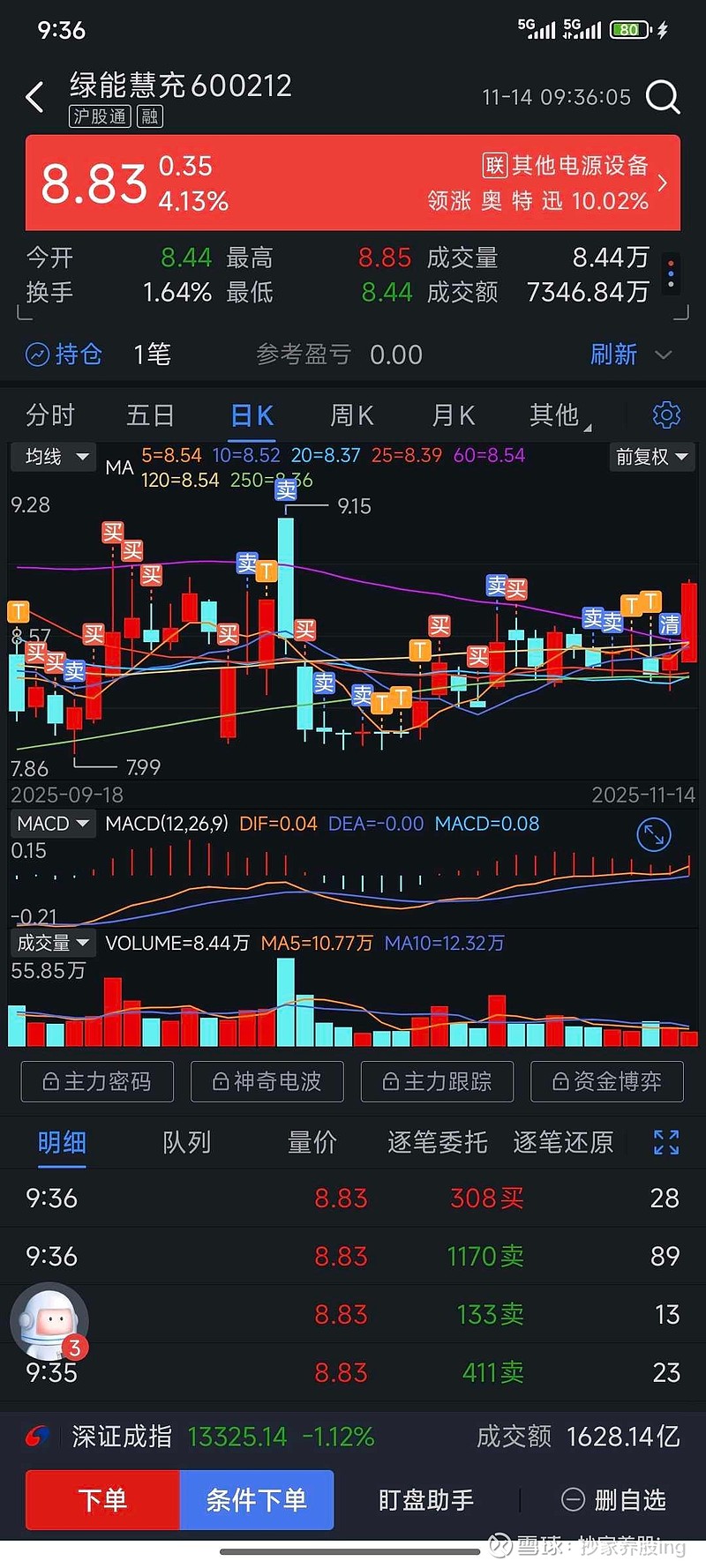Switch to the 队列 tab
Viewport: 706px width, 1568px height.
(x=187, y=1143)
